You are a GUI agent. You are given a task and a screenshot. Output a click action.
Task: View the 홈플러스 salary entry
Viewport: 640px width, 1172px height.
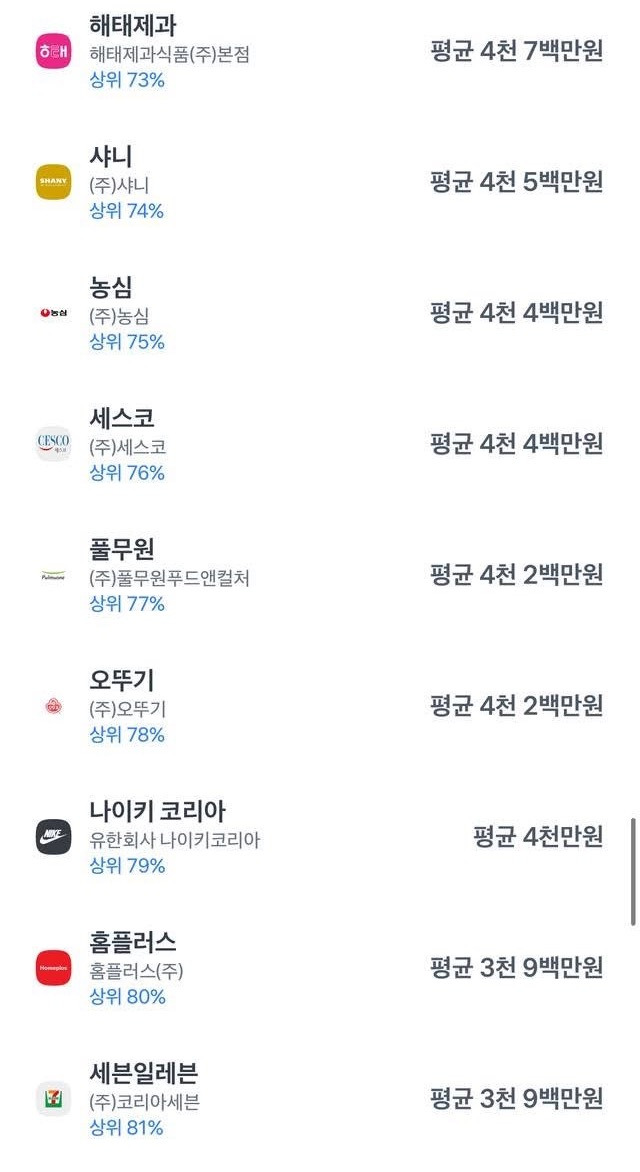tap(320, 968)
